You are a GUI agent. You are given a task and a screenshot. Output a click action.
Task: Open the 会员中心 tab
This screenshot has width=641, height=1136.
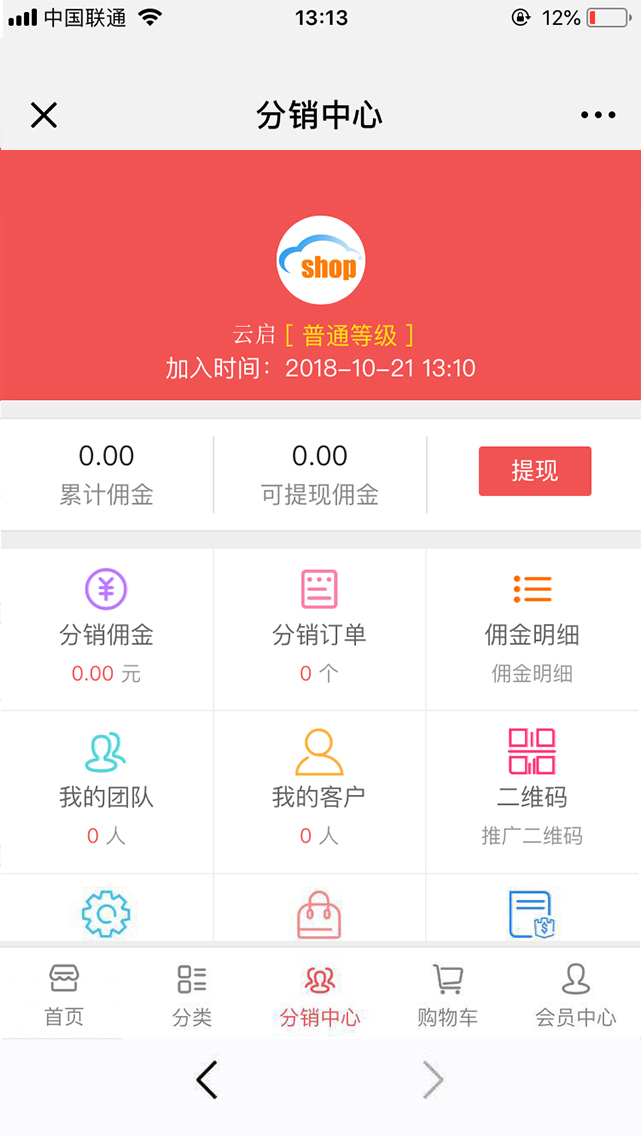click(576, 995)
